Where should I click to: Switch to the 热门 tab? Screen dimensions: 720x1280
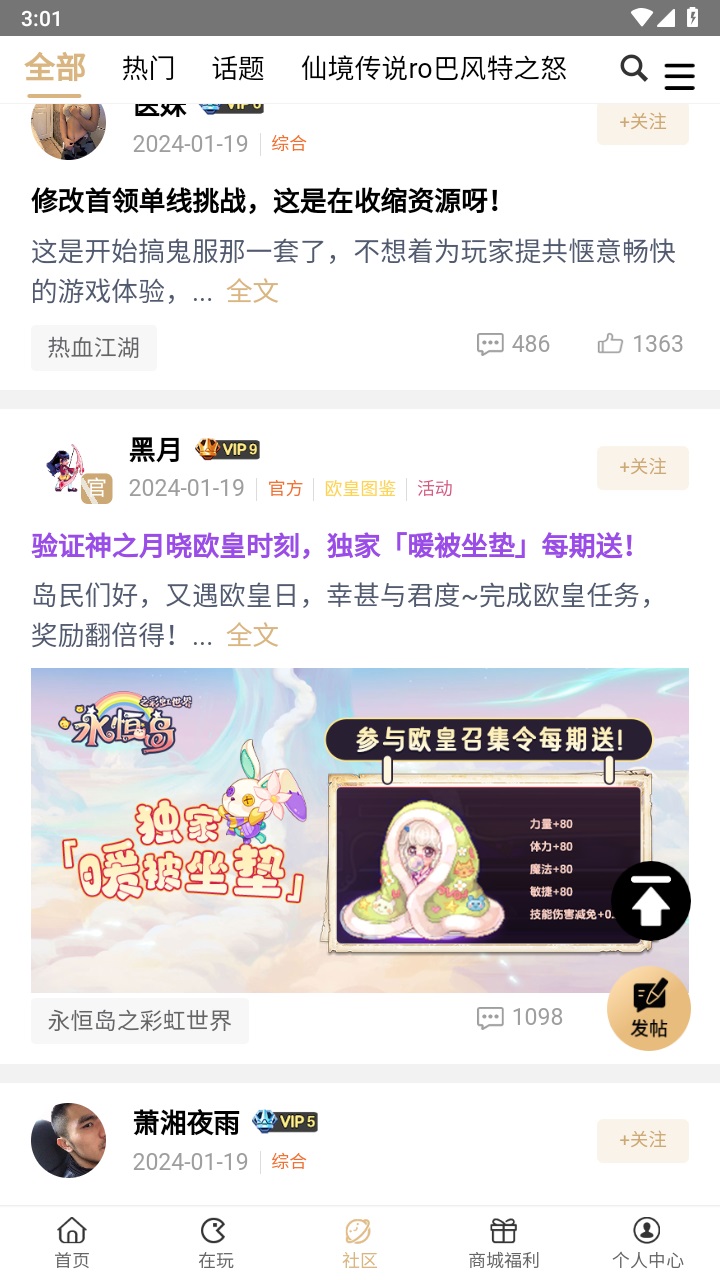[x=148, y=68]
